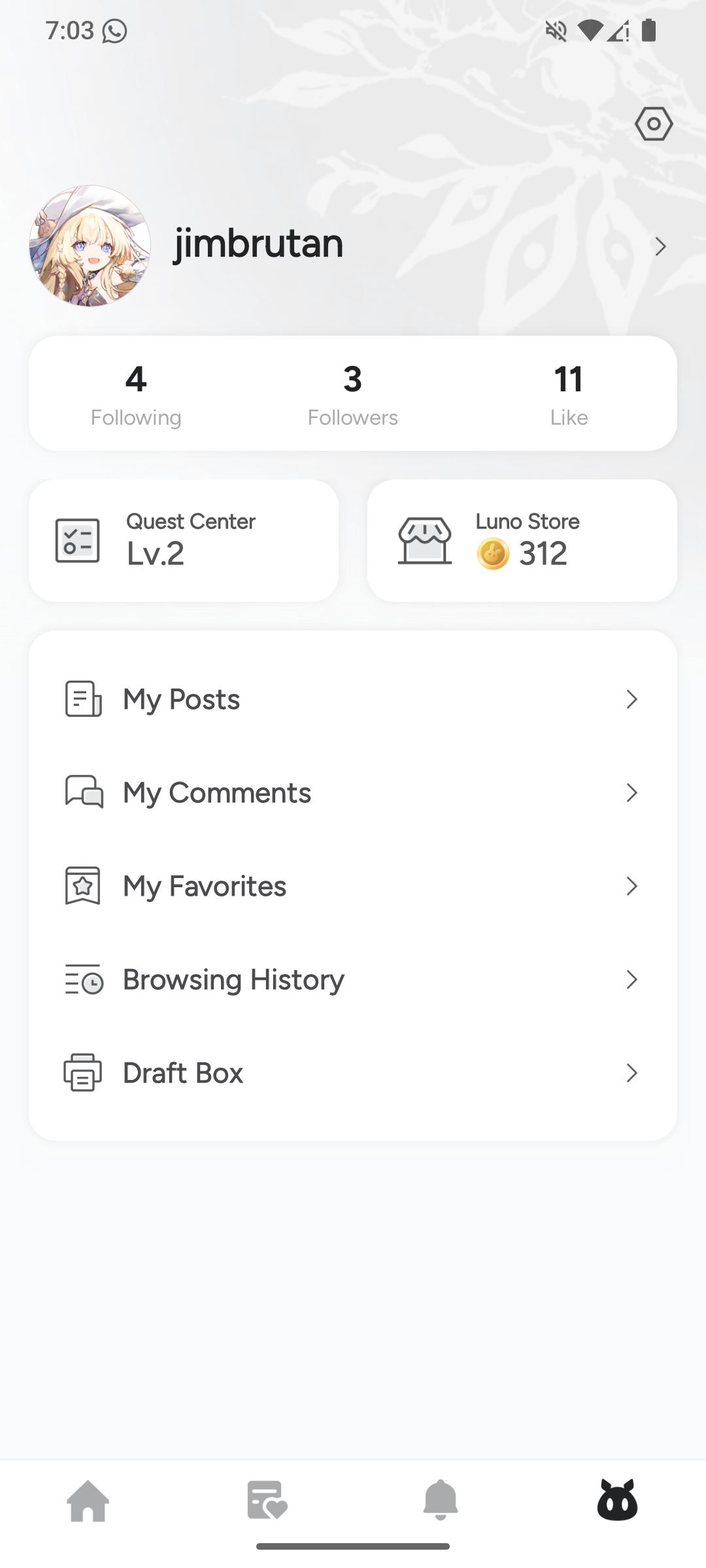The width and height of the screenshot is (706, 1568).
Task: Go to My Comments
Action: (x=353, y=792)
